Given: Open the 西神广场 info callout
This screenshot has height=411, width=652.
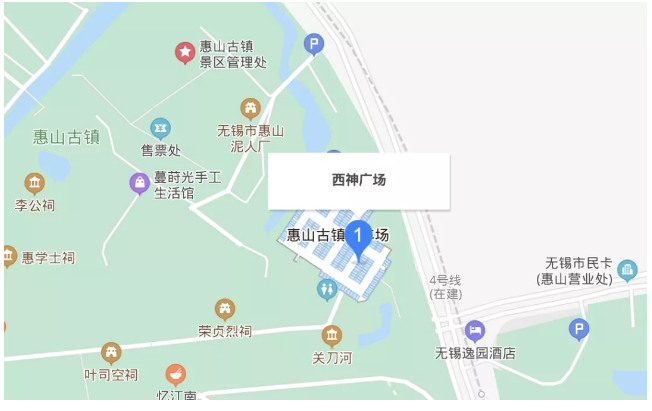Looking at the screenshot, I should pos(358,181).
